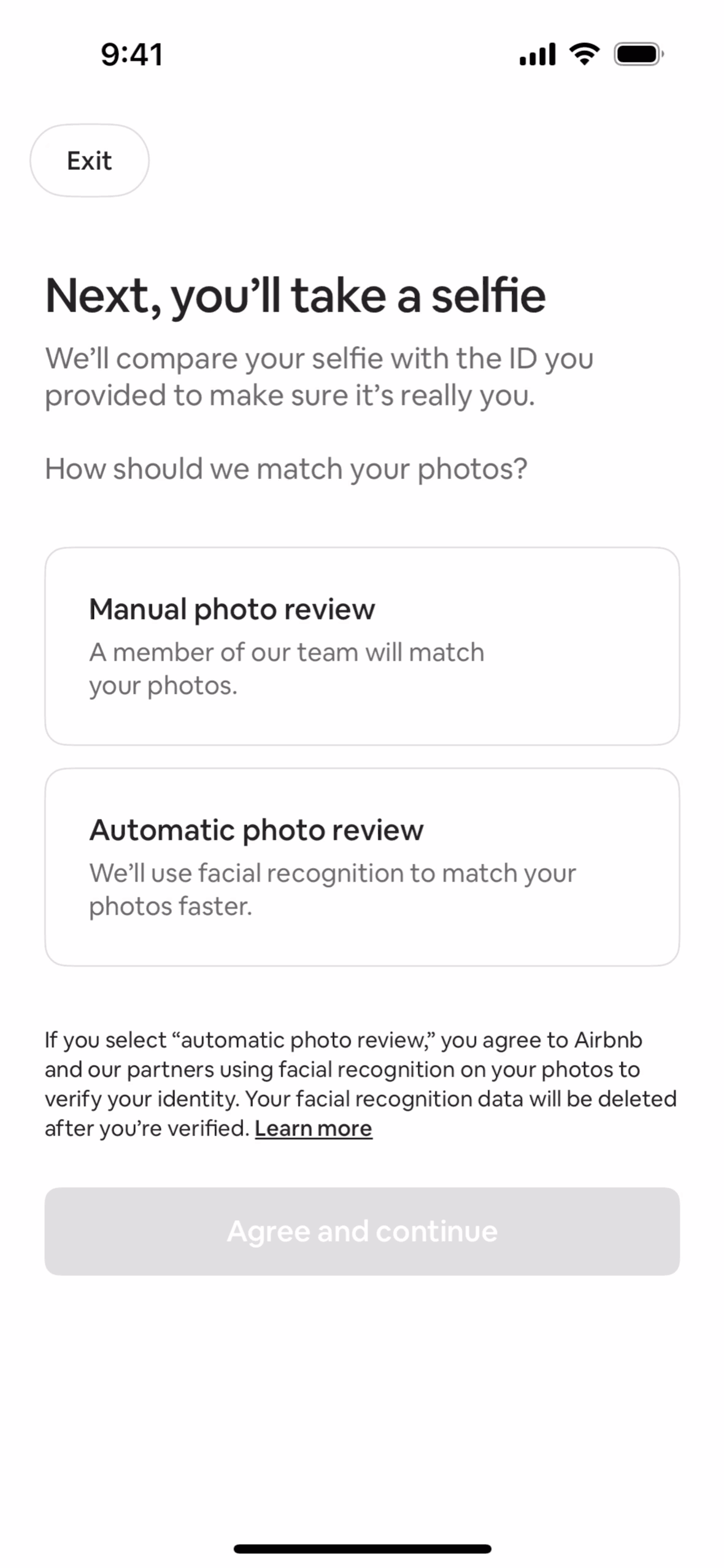Select Manual photo review option
The height and width of the screenshot is (1568, 724).
pos(362,646)
